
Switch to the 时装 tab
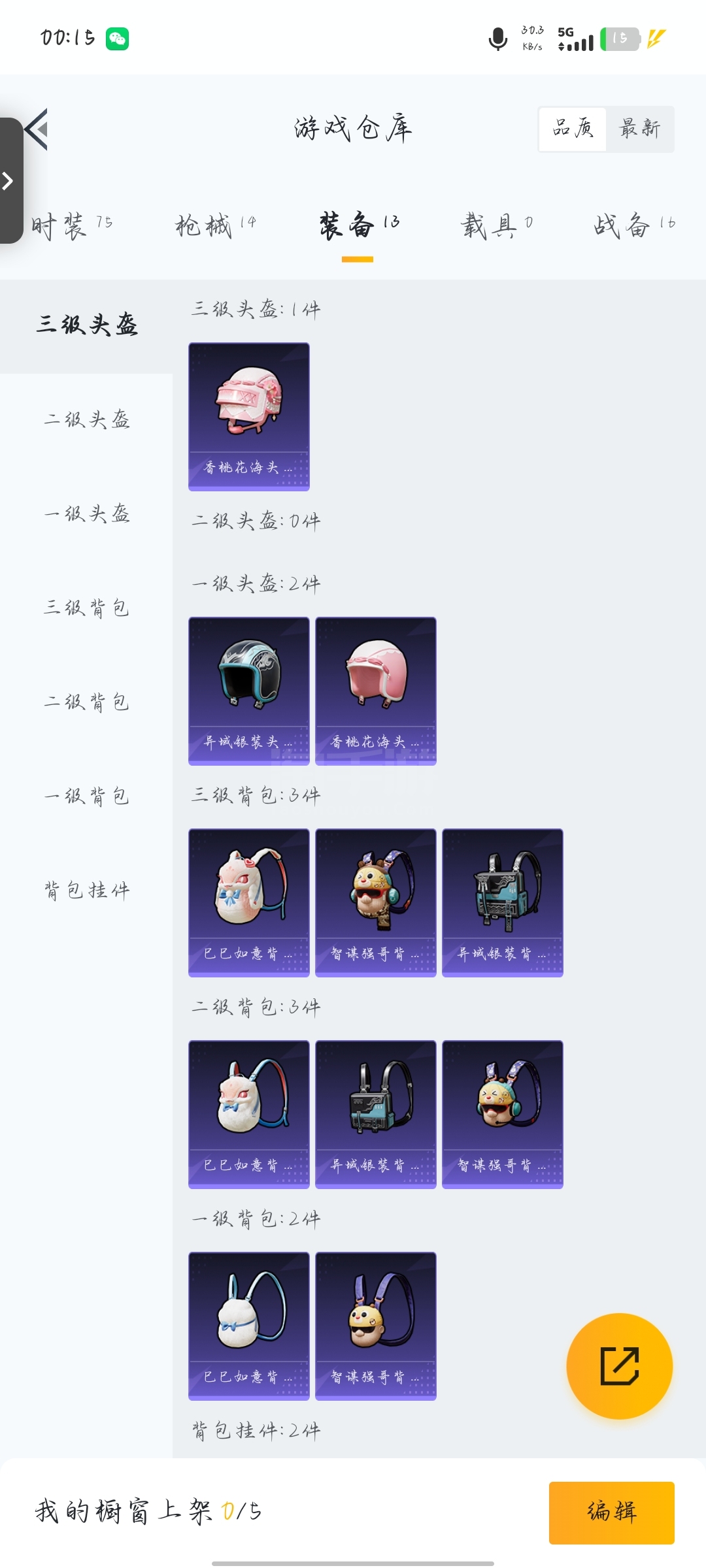point(72,226)
